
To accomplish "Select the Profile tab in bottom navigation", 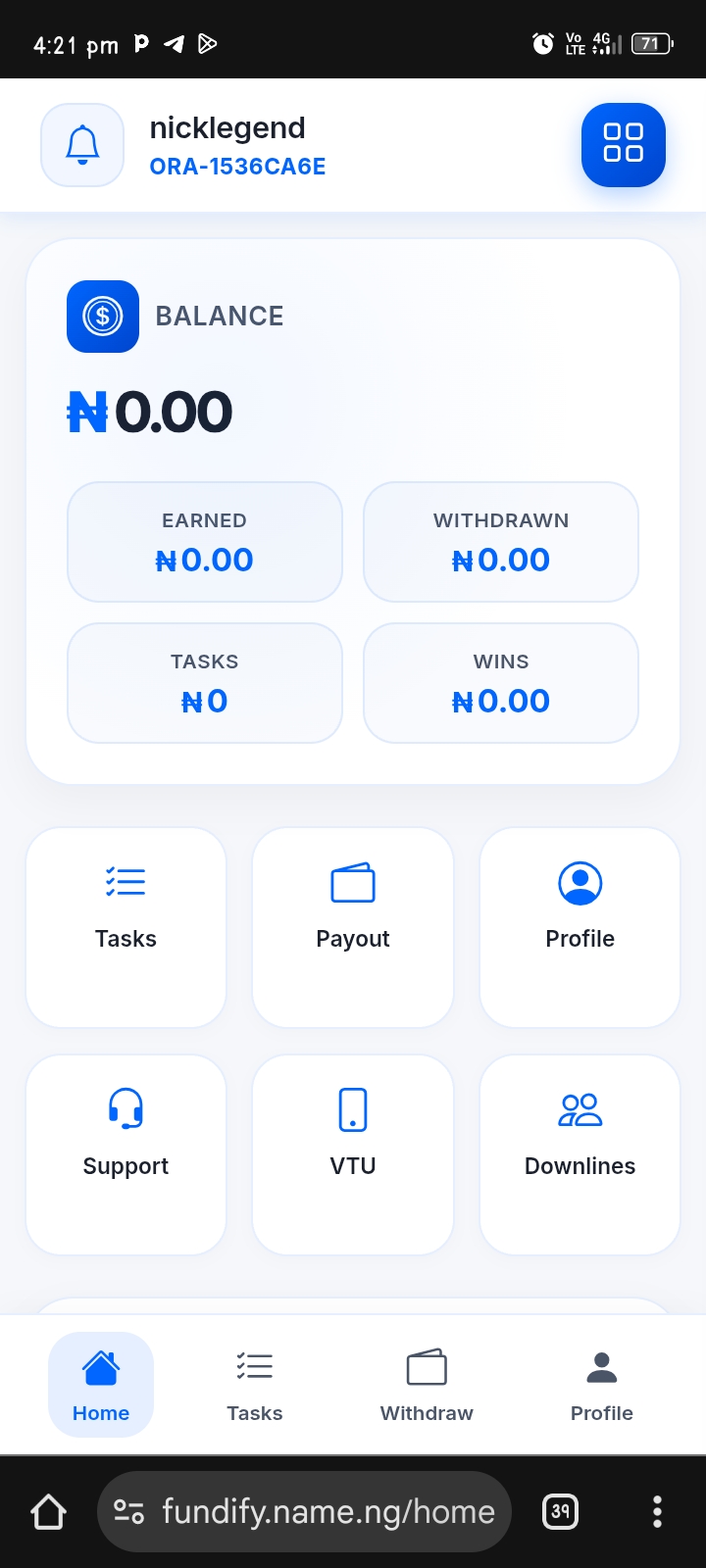I will (x=601, y=1385).
